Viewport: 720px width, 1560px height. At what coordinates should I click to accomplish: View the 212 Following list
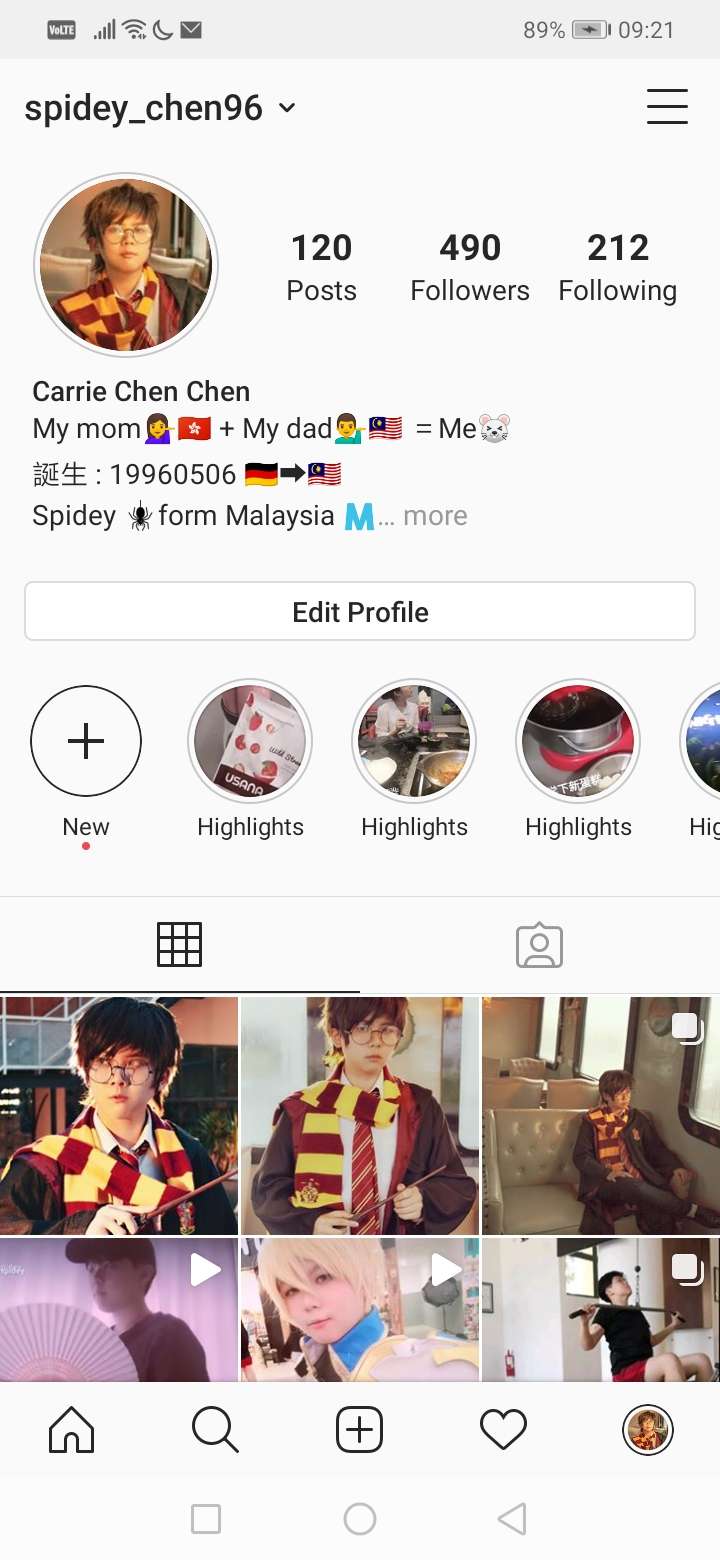(x=617, y=267)
